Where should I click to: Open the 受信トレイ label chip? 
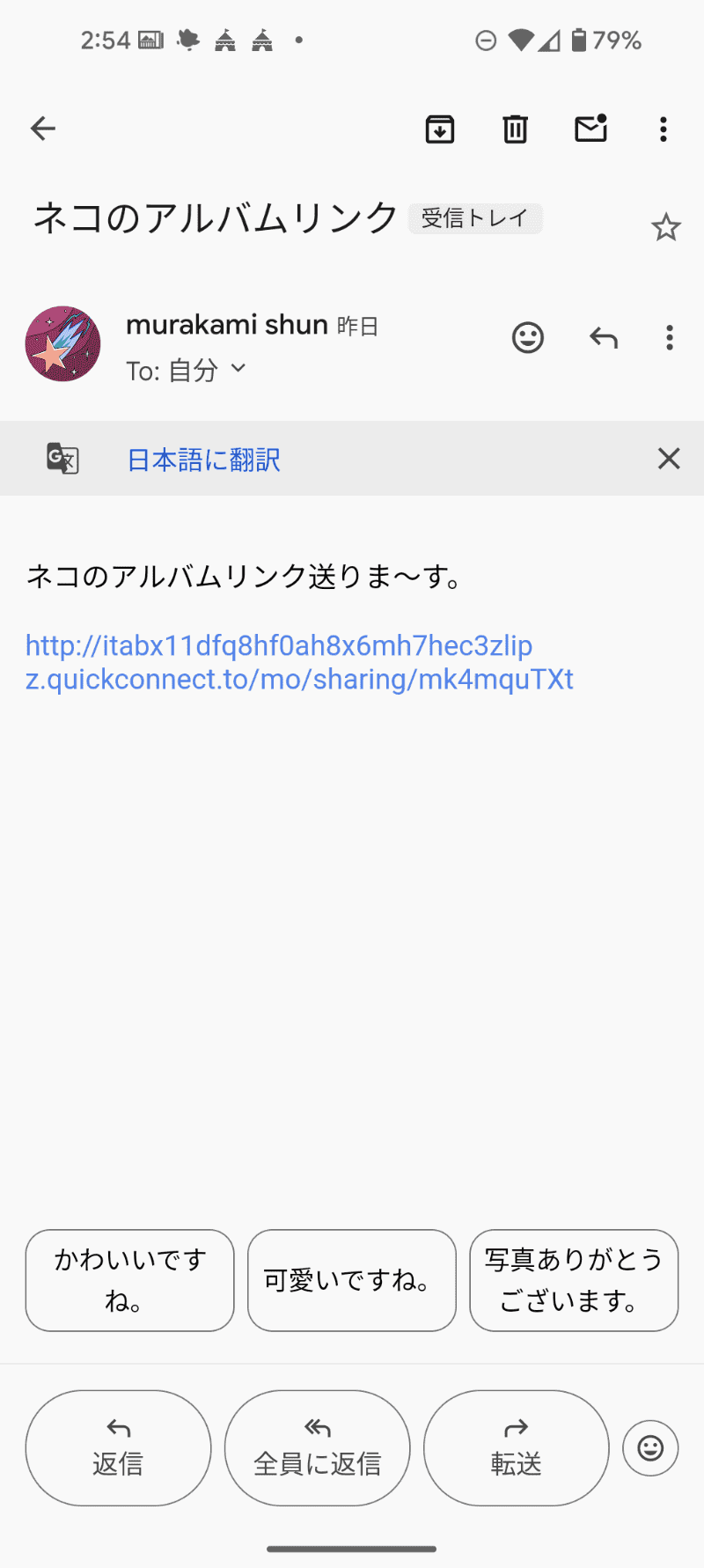(x=475, y=218)
